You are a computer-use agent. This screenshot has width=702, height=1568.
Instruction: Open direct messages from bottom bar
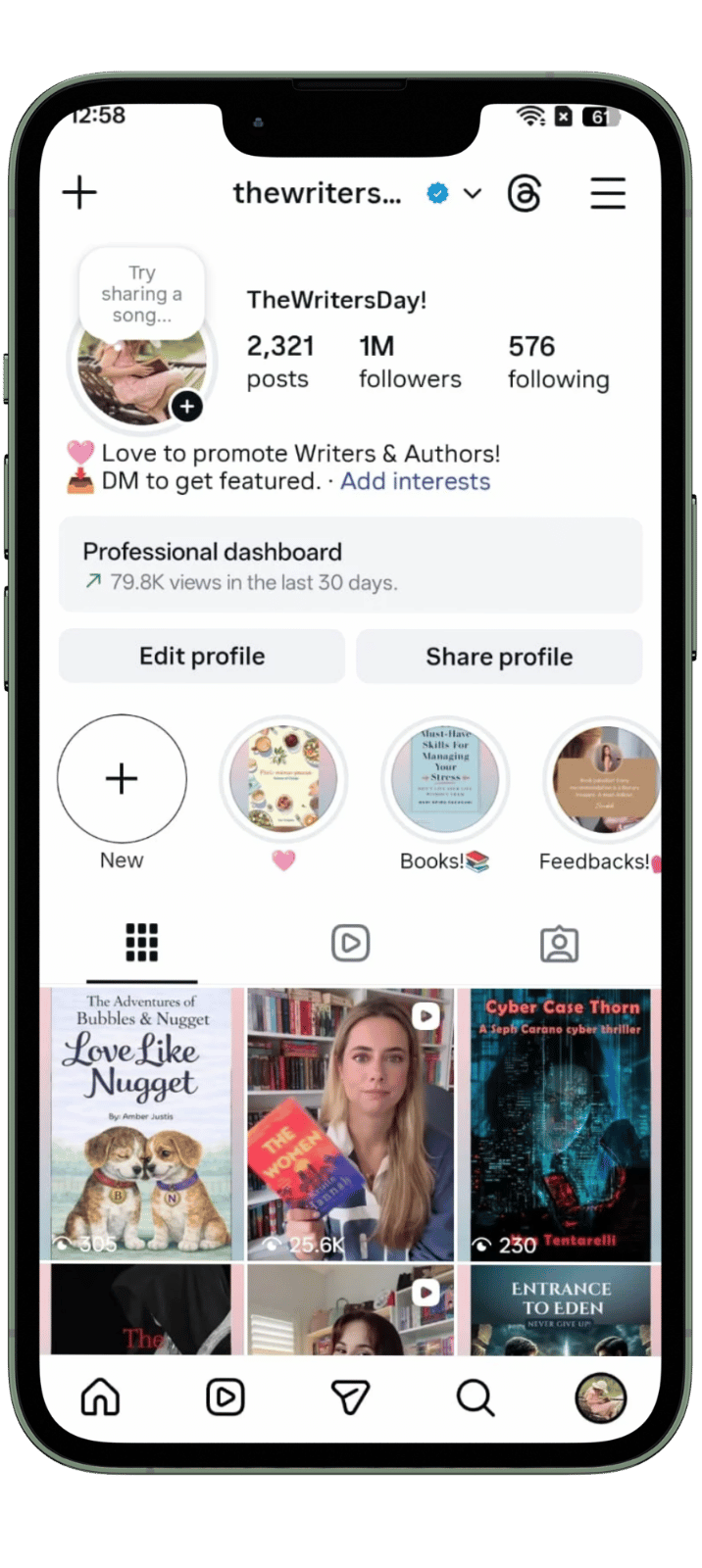(x=350, y=1397)
